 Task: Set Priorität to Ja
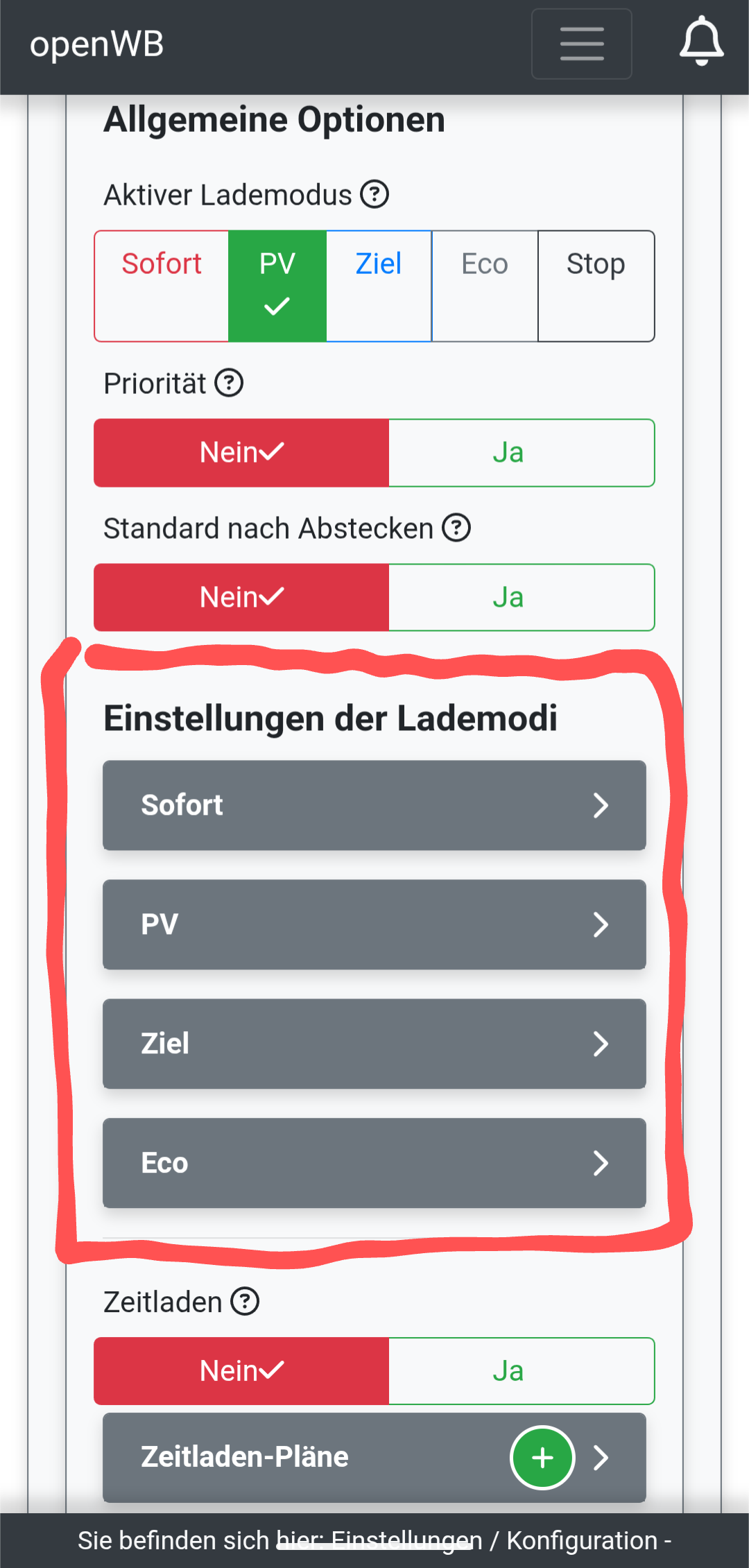coord(521,453)
